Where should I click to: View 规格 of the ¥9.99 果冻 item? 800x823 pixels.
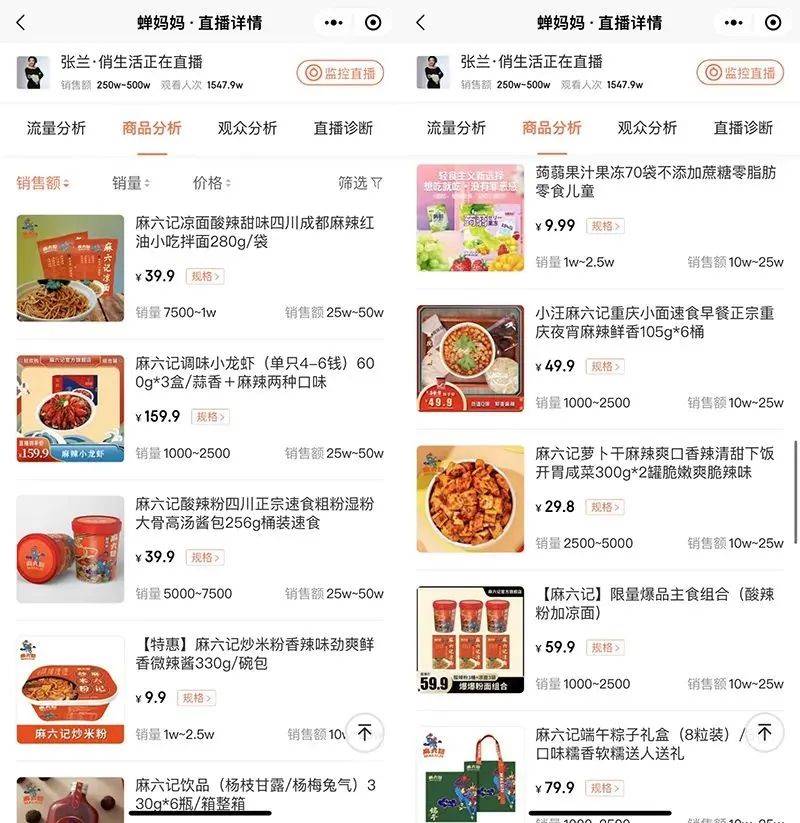pyautogui.click(x=604, y=226)
